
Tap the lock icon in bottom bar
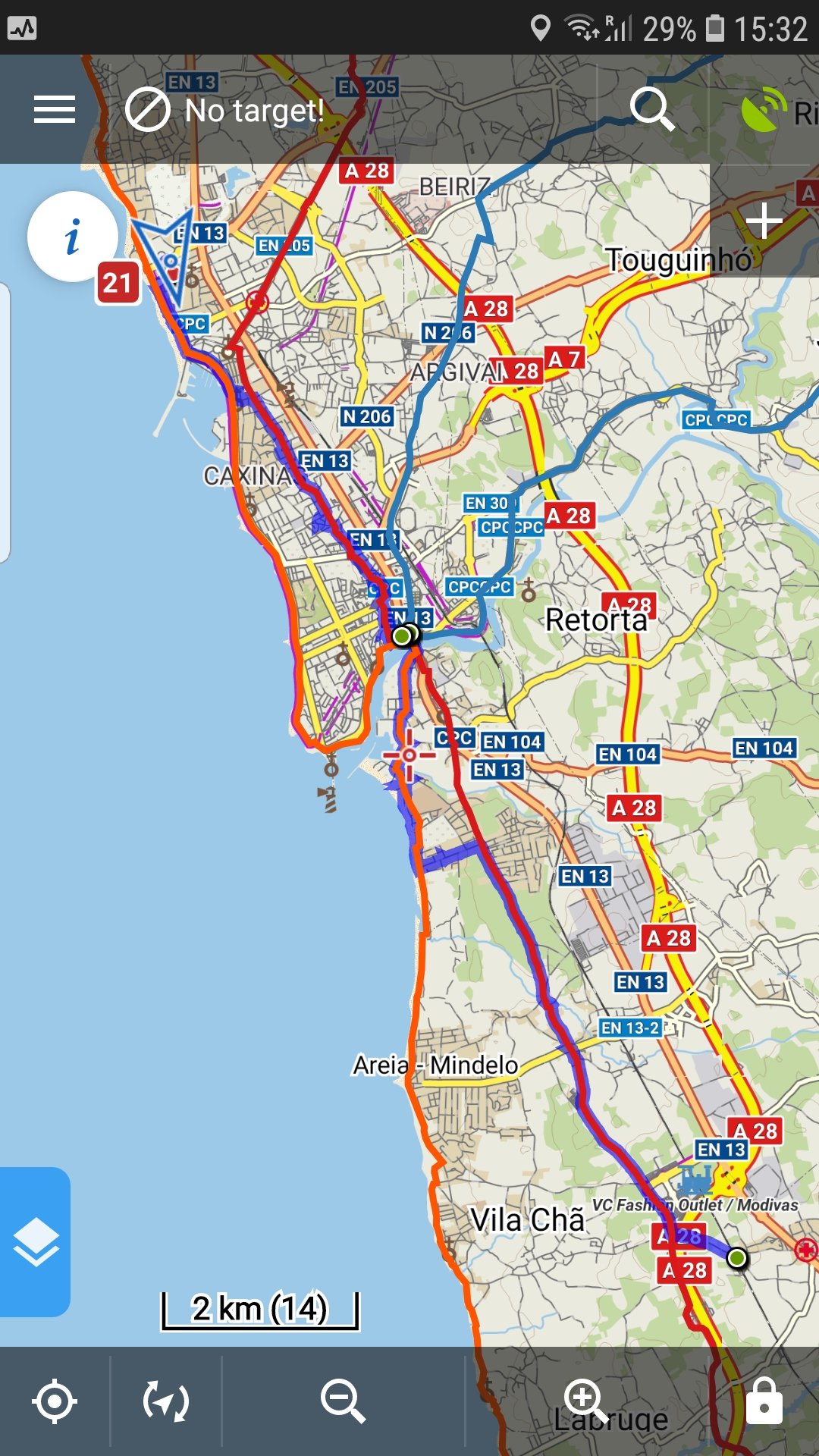click(x=764, y=1400)
